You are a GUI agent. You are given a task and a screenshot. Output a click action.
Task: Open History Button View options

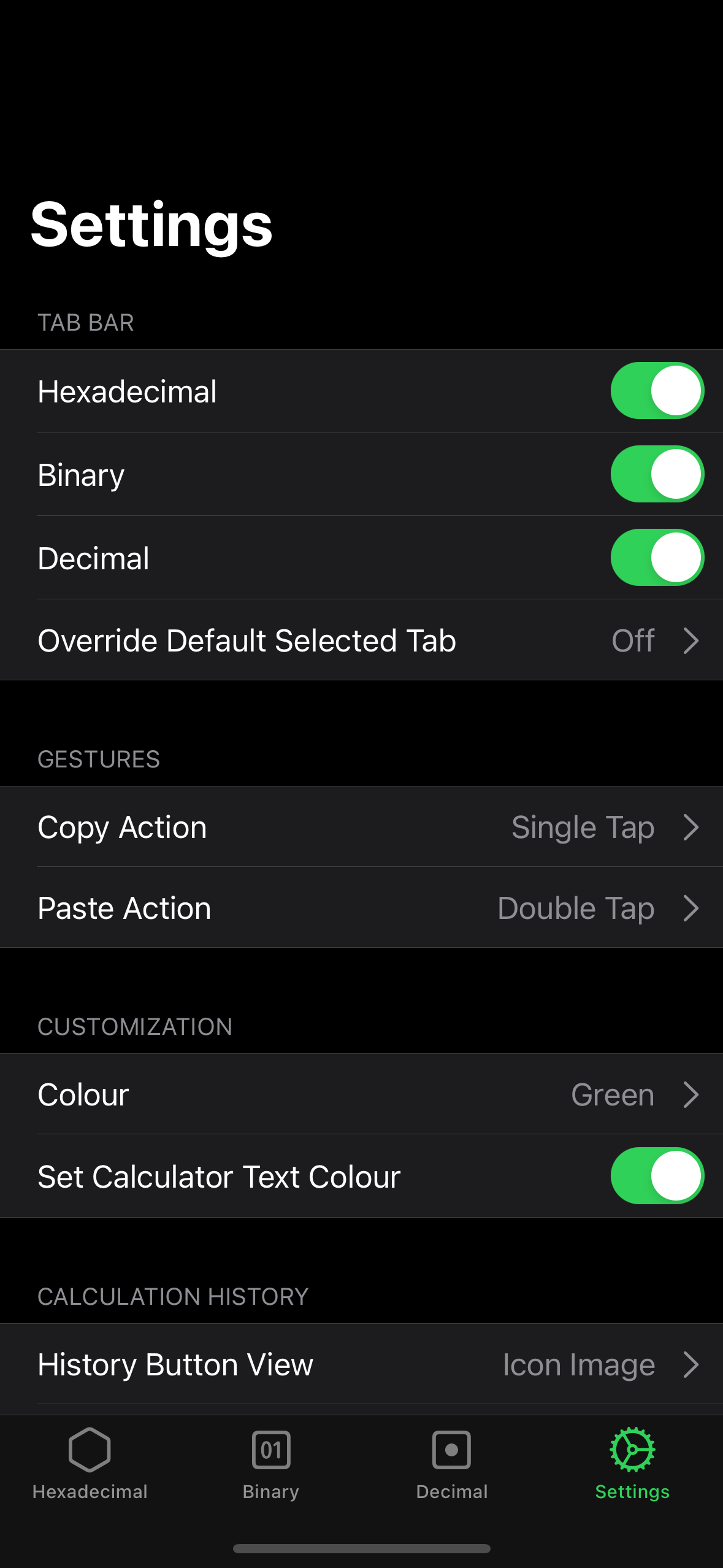pyautogui.click(x=362, y=1364)
